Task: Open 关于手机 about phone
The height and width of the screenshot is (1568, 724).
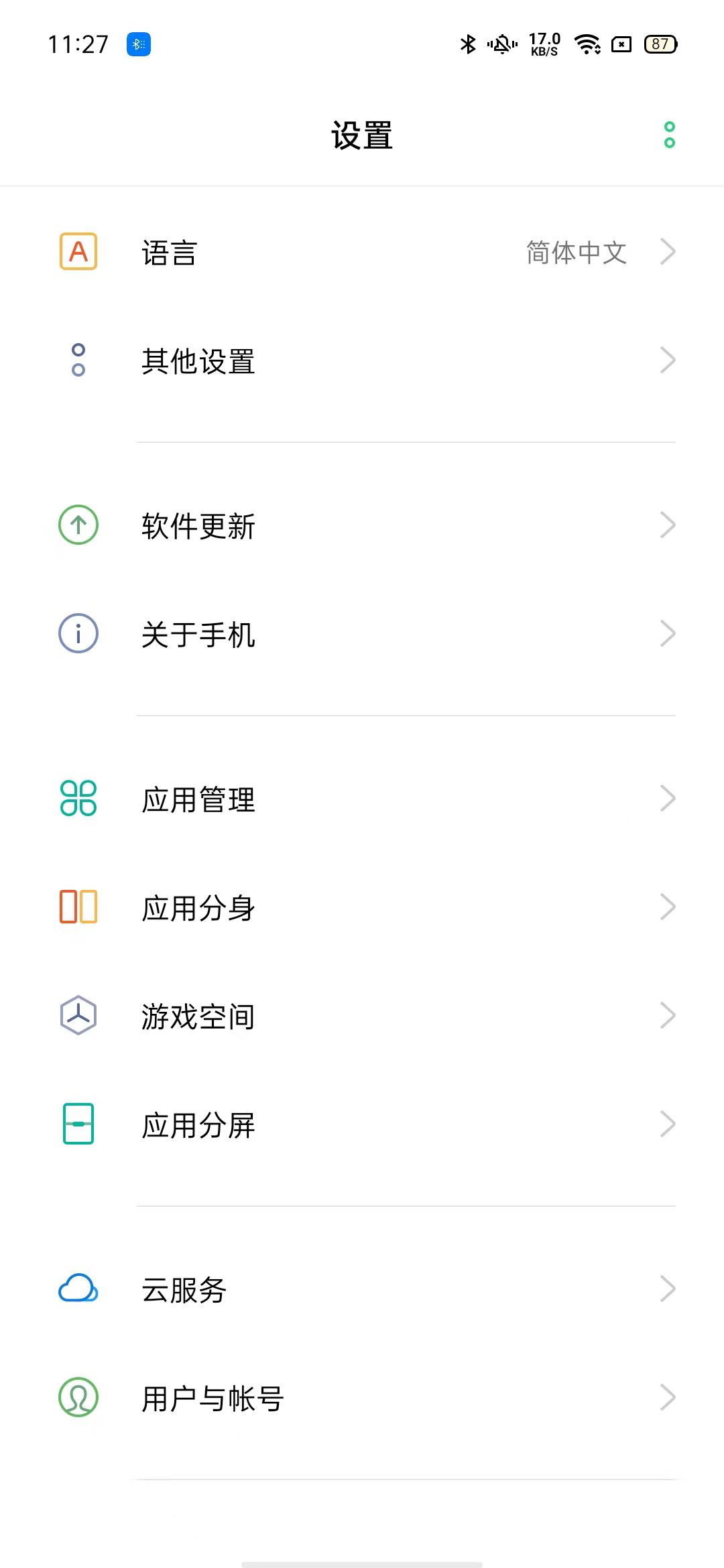Action: click(362, 634)
